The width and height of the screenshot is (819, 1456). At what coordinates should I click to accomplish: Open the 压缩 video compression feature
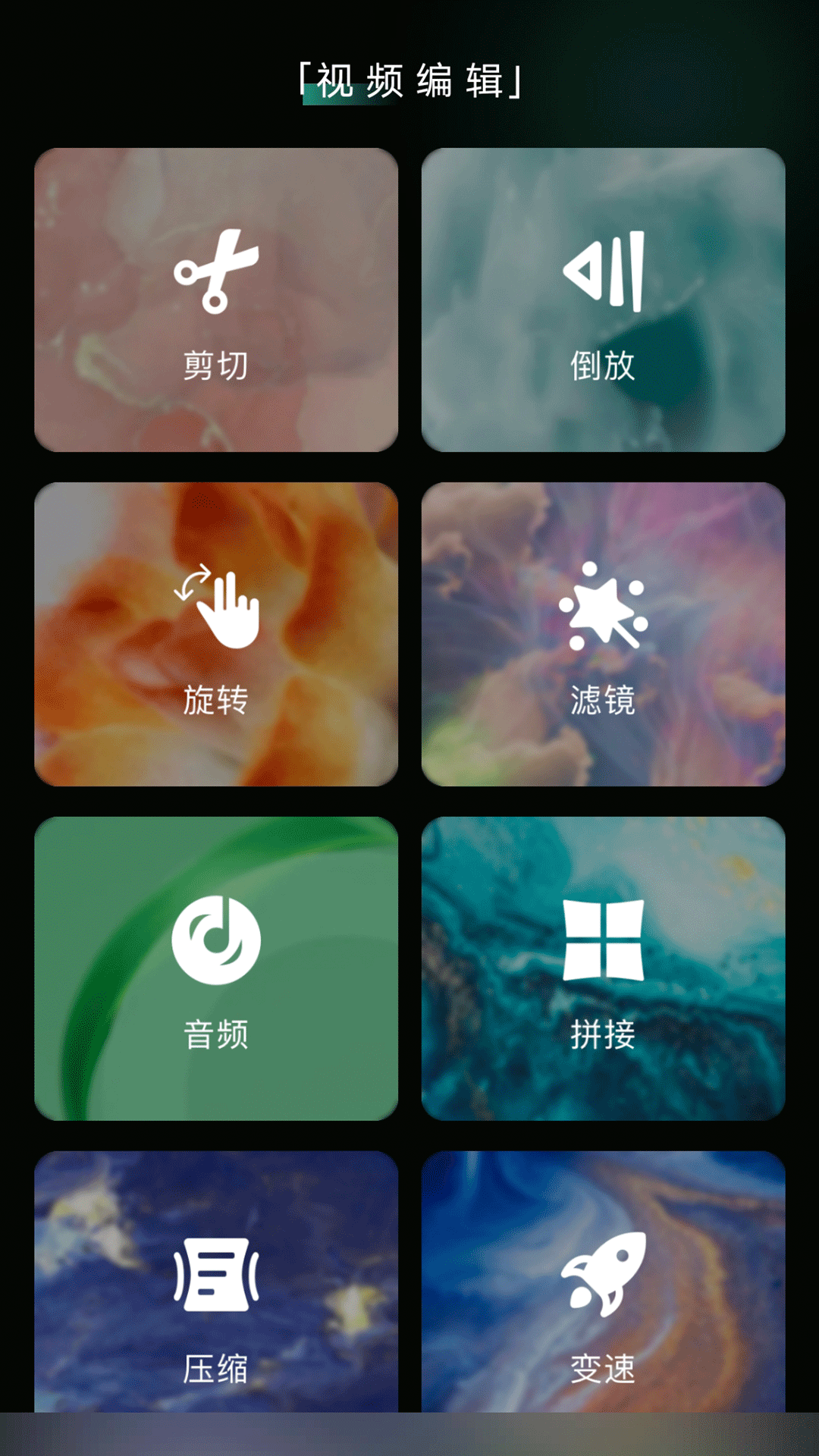218,1369
